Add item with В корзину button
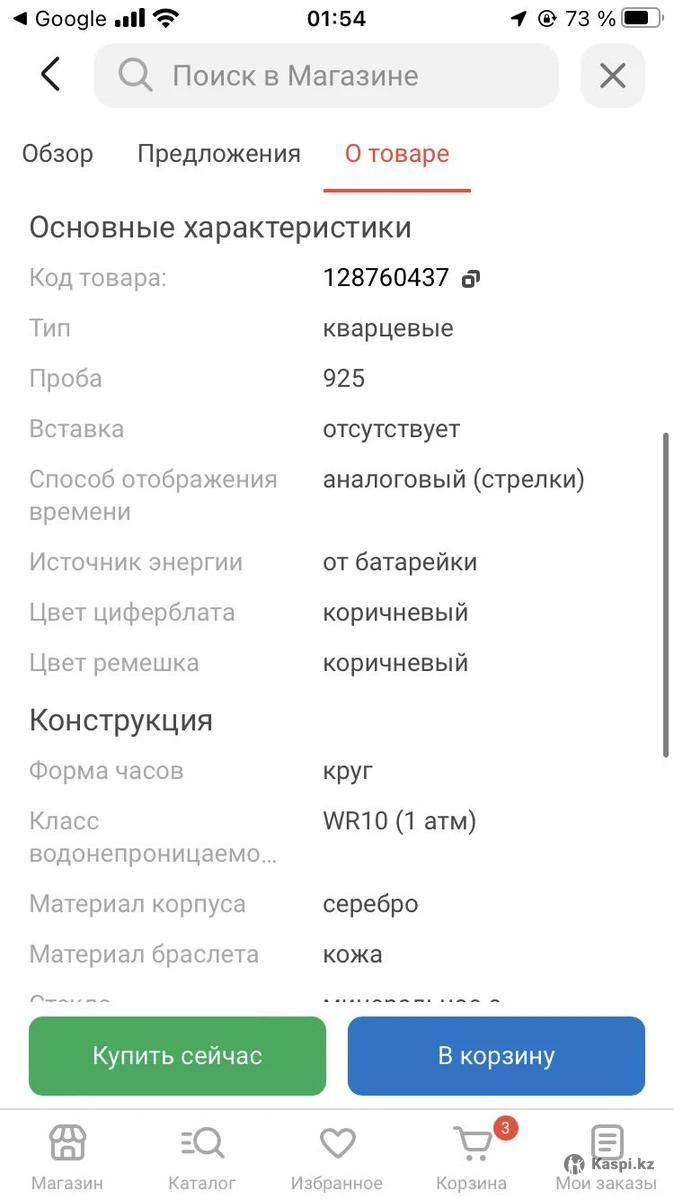This screenshot has width=674, height=1200. point(496,1056)
